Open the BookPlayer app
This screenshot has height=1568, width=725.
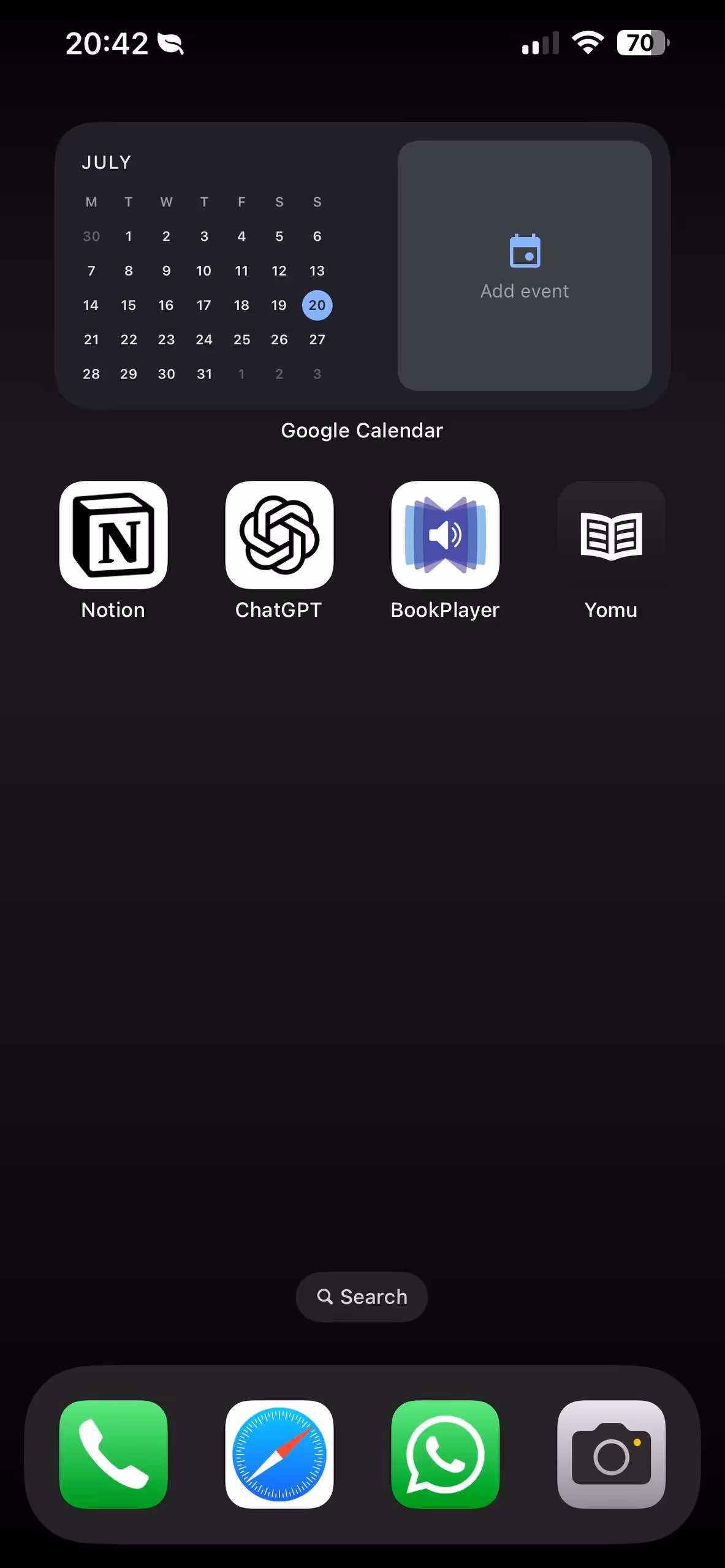446,535
